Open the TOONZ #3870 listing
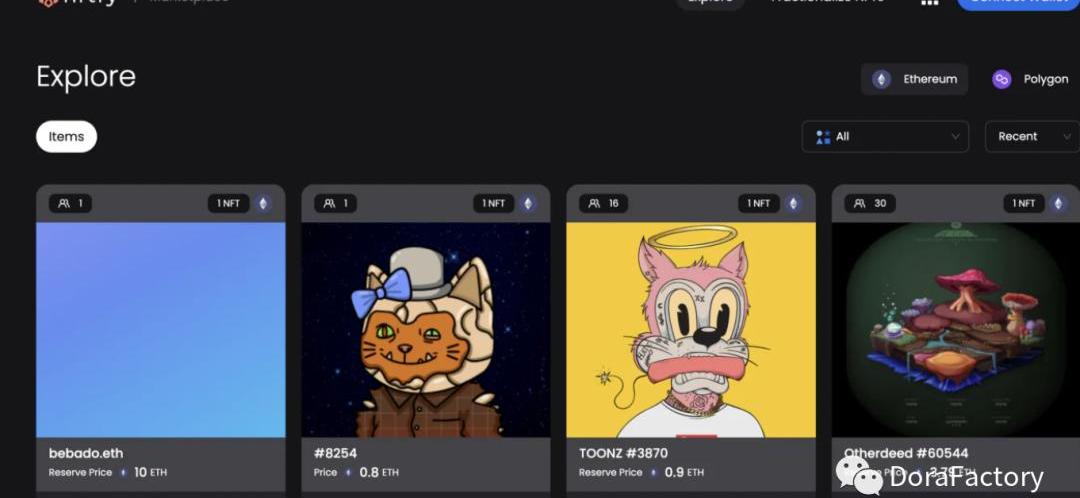1080x498 pixels. pos(690,330)
